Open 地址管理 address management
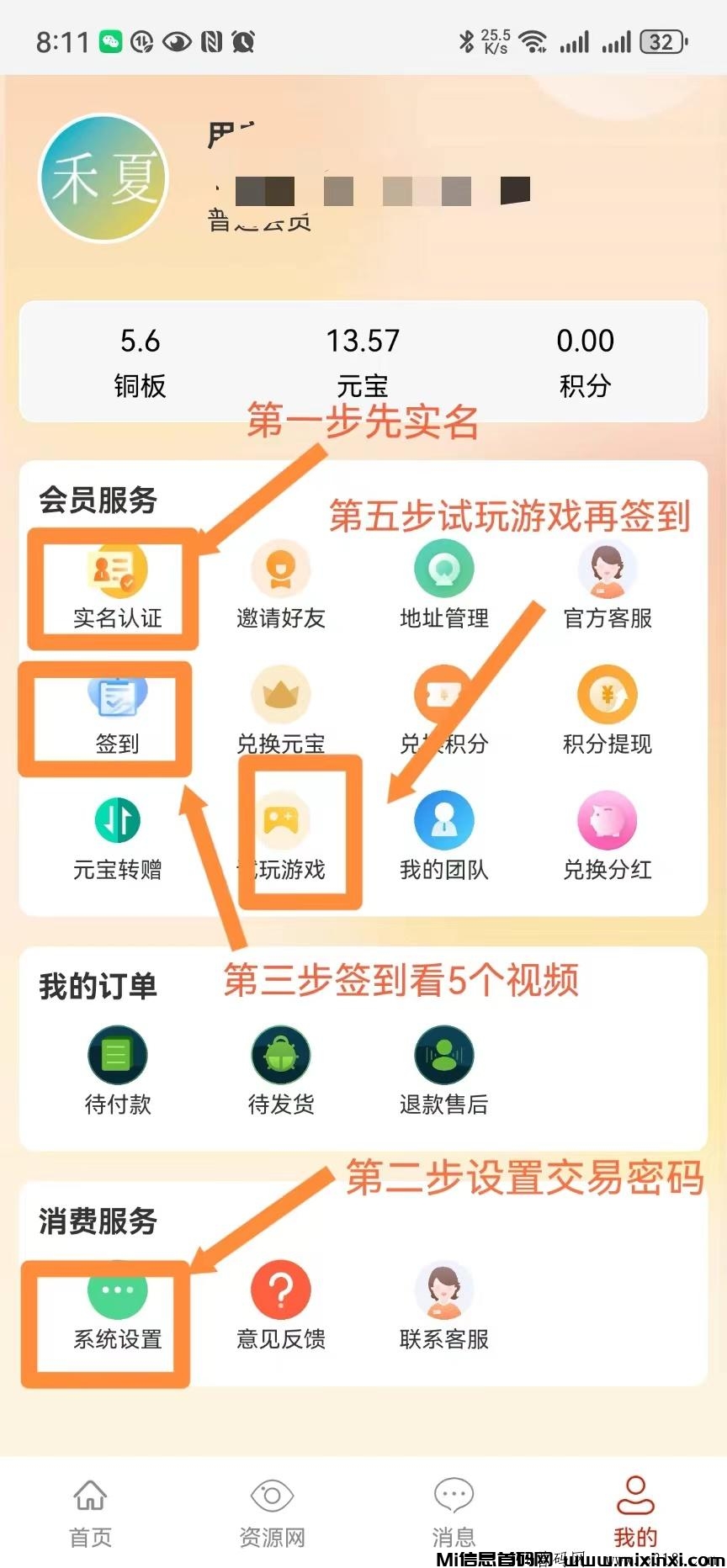The image size is (727, 1568). click(x=443, y=588)
